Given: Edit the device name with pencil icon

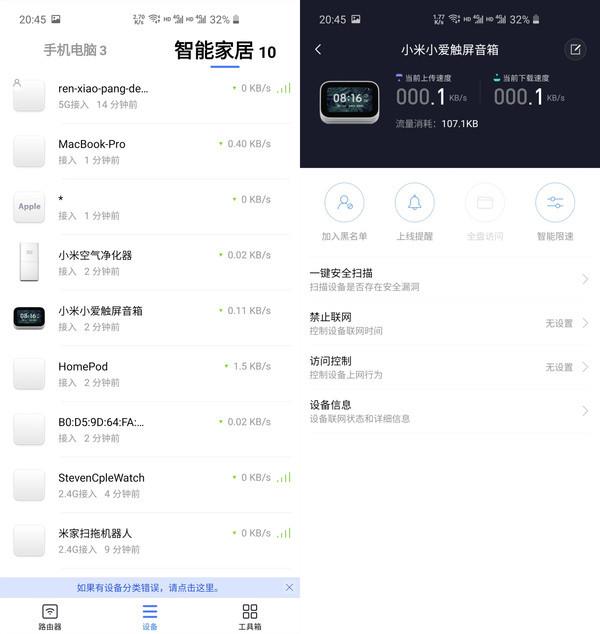Looking at the screenshot, I should click(x=575, y=49).
